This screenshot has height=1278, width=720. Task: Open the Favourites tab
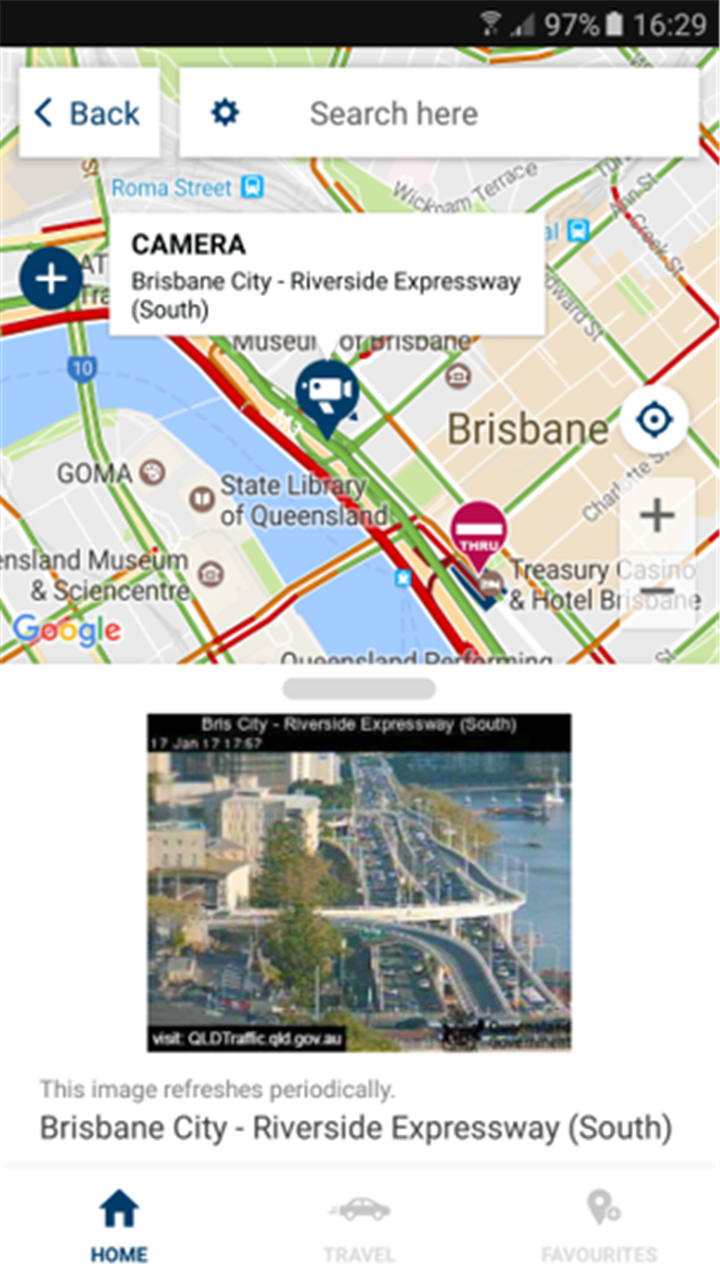tap(599, 1226)
